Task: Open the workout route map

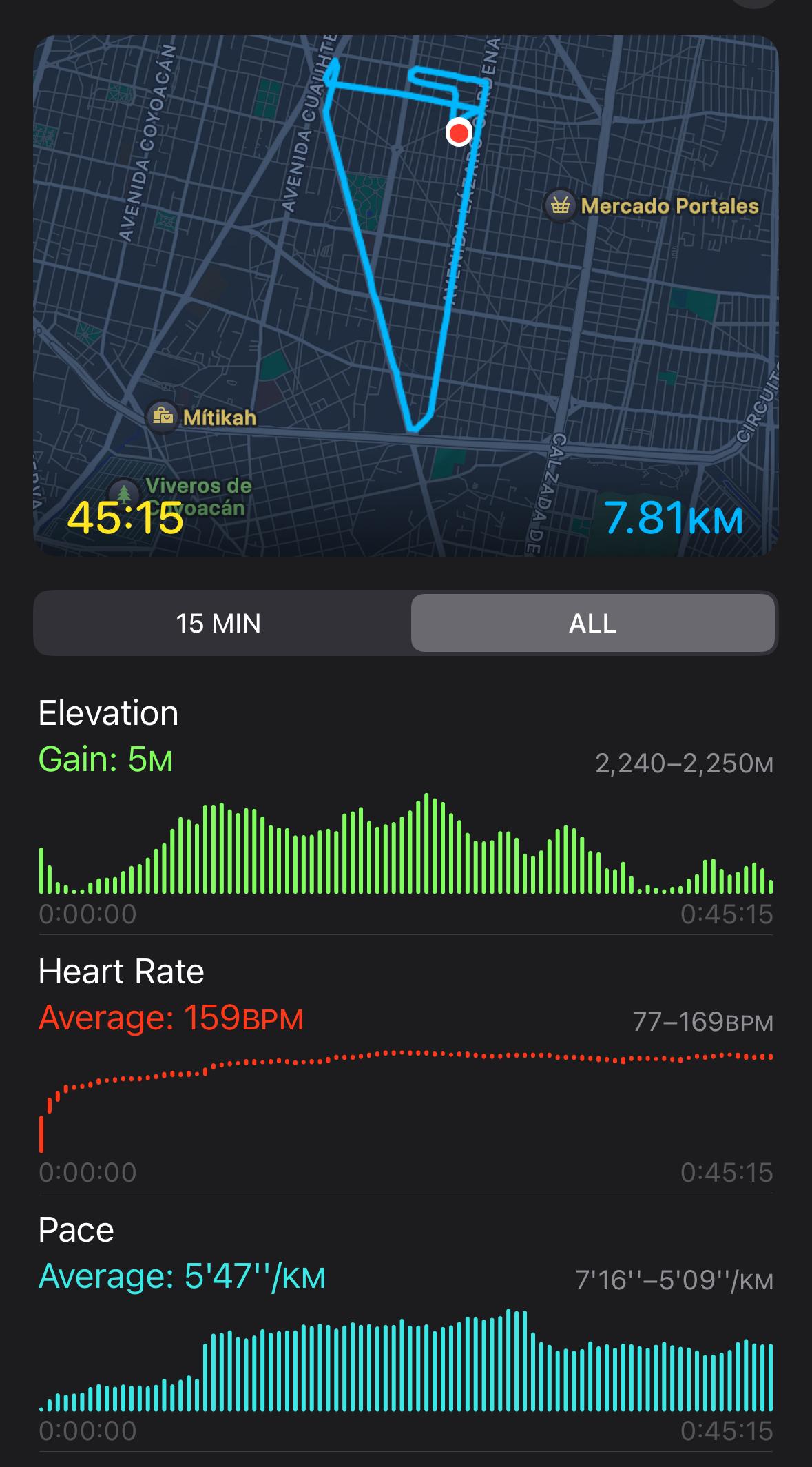Action: (406, 296)
